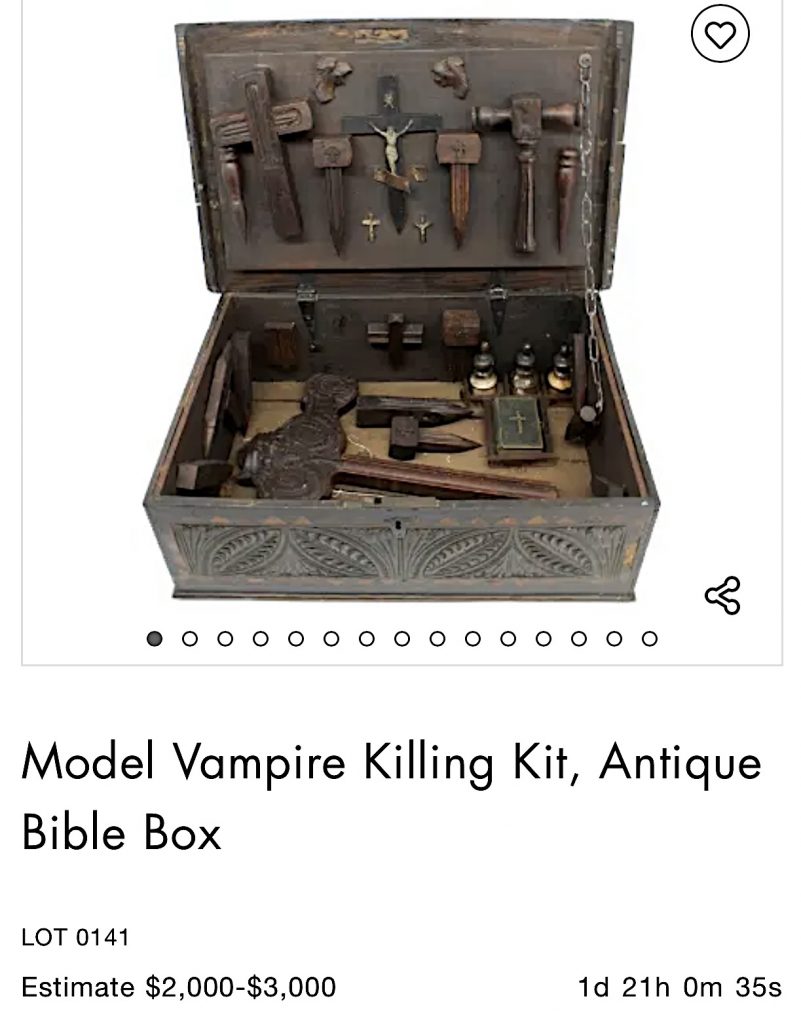Jump to the last photo dot
This screenshot has height=1024, width=801.
(650, 638)
